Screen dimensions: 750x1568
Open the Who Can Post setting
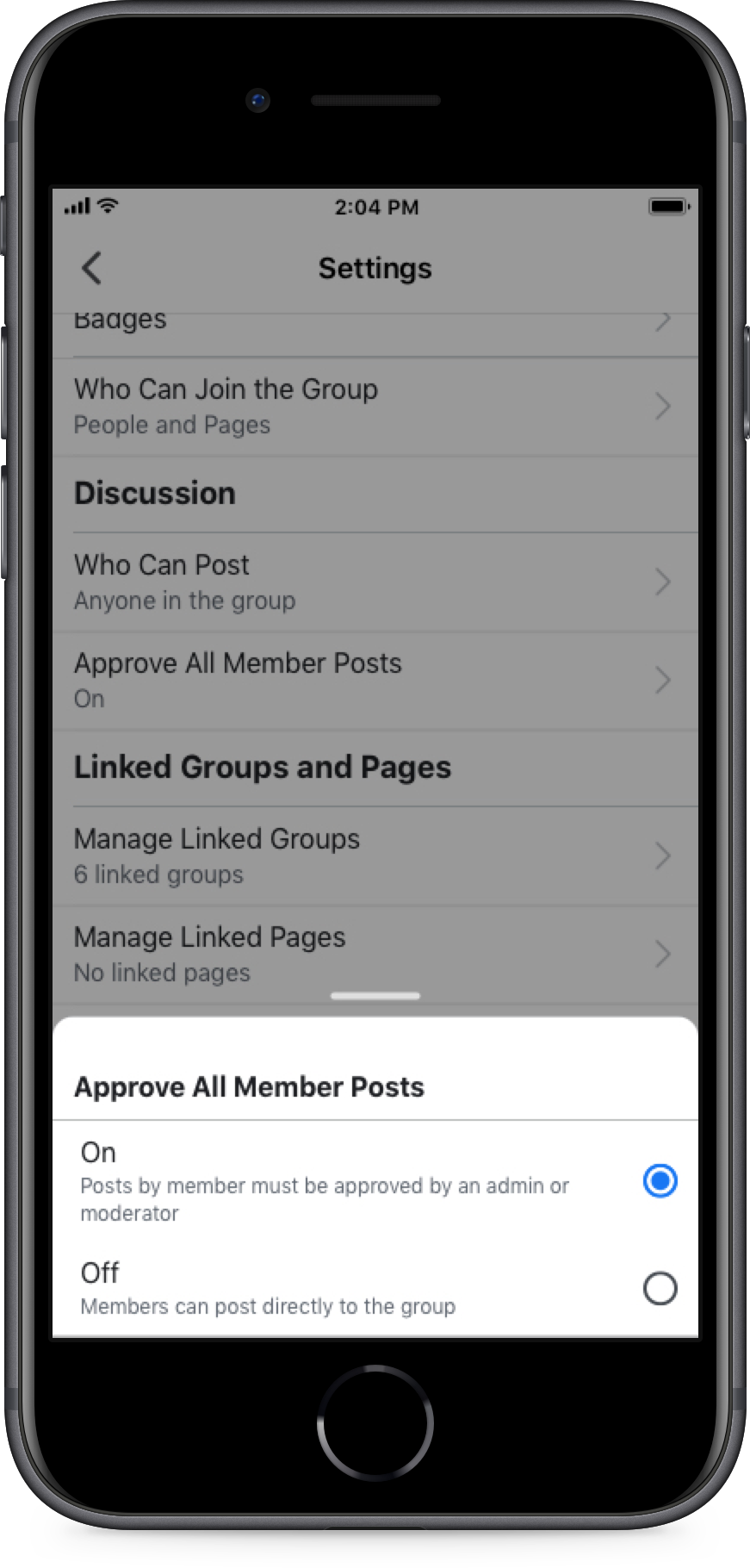point(375,582)
